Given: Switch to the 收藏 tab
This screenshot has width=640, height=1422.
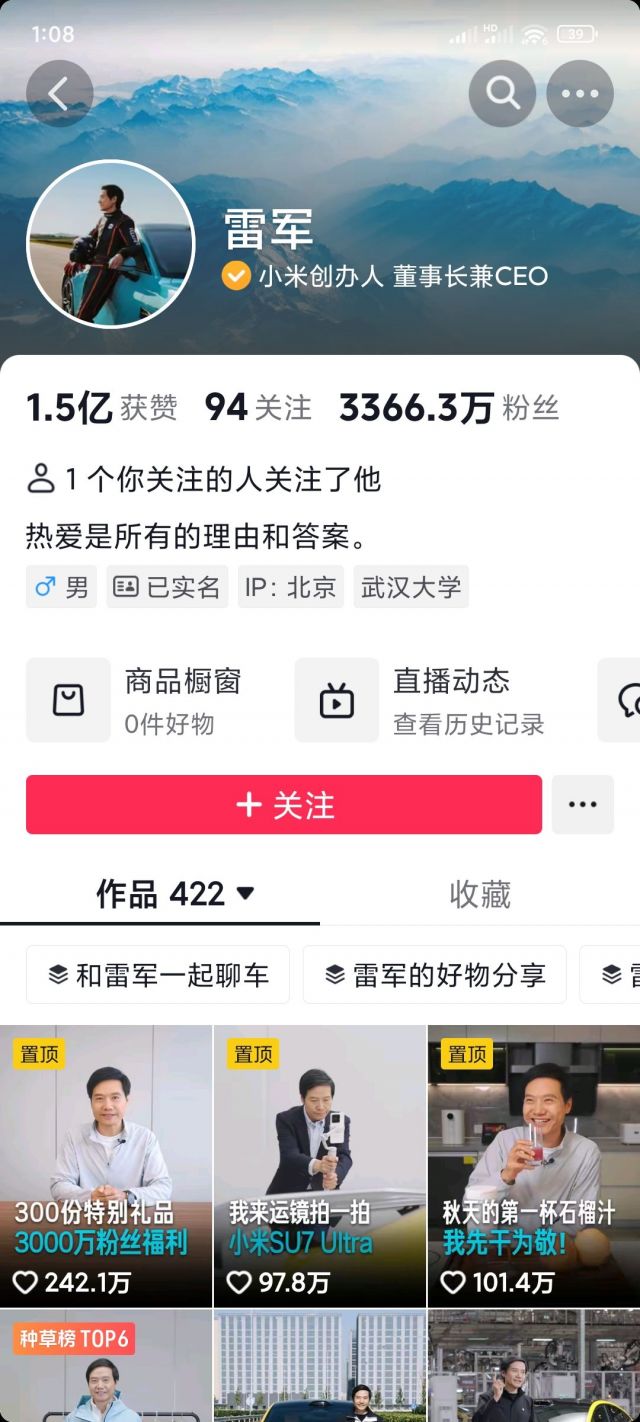Looking at the screenshot, I should coord(480,894).
